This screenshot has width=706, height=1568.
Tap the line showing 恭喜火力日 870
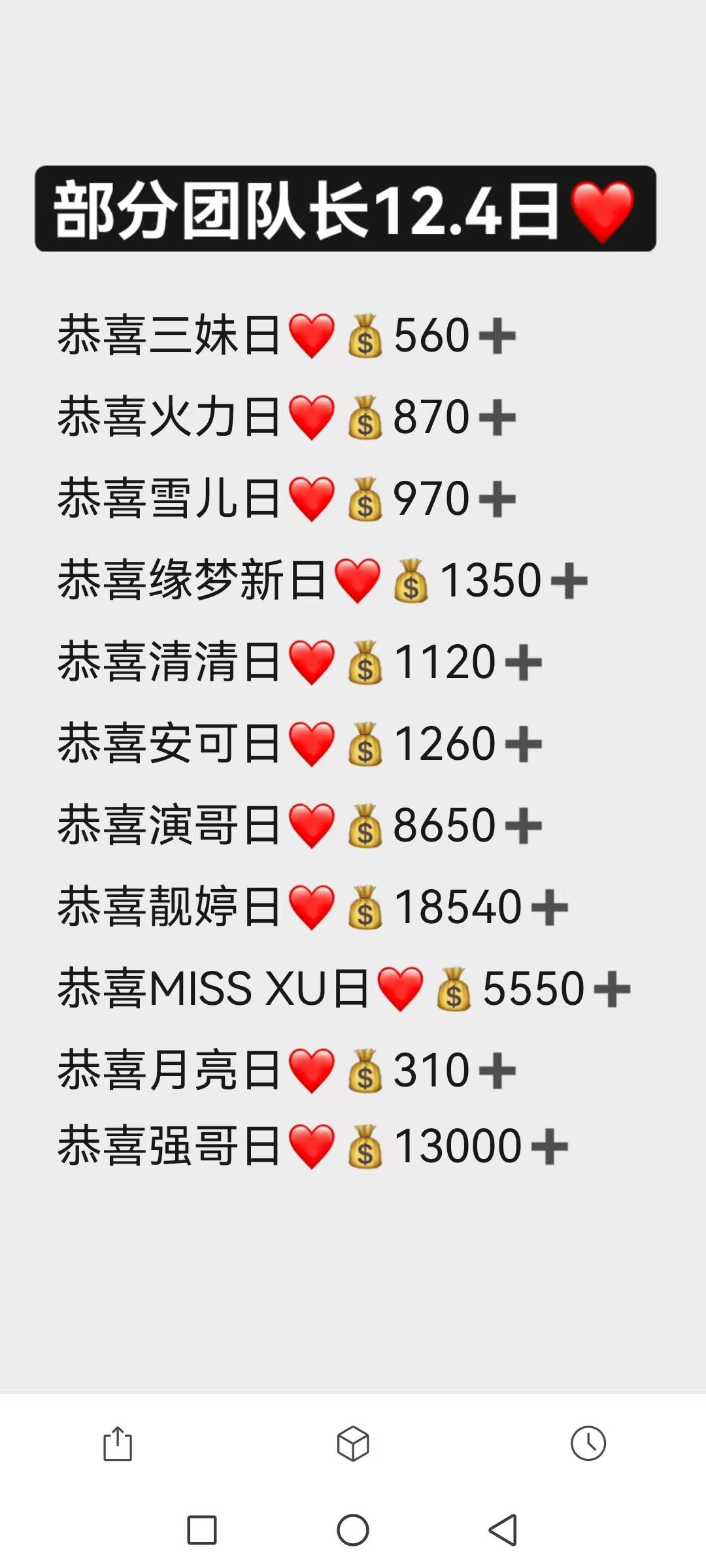point(281,417)
